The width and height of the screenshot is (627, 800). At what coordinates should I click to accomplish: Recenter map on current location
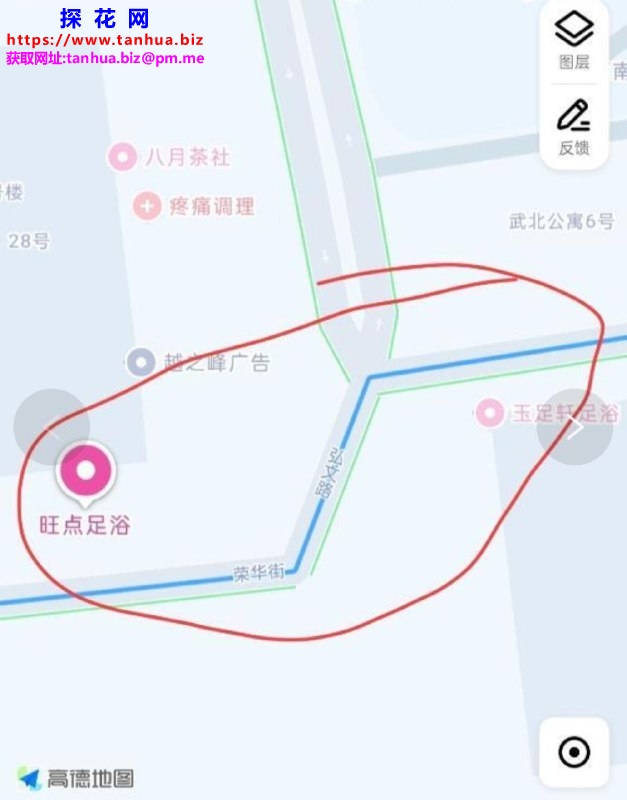(x=574, y=752)
